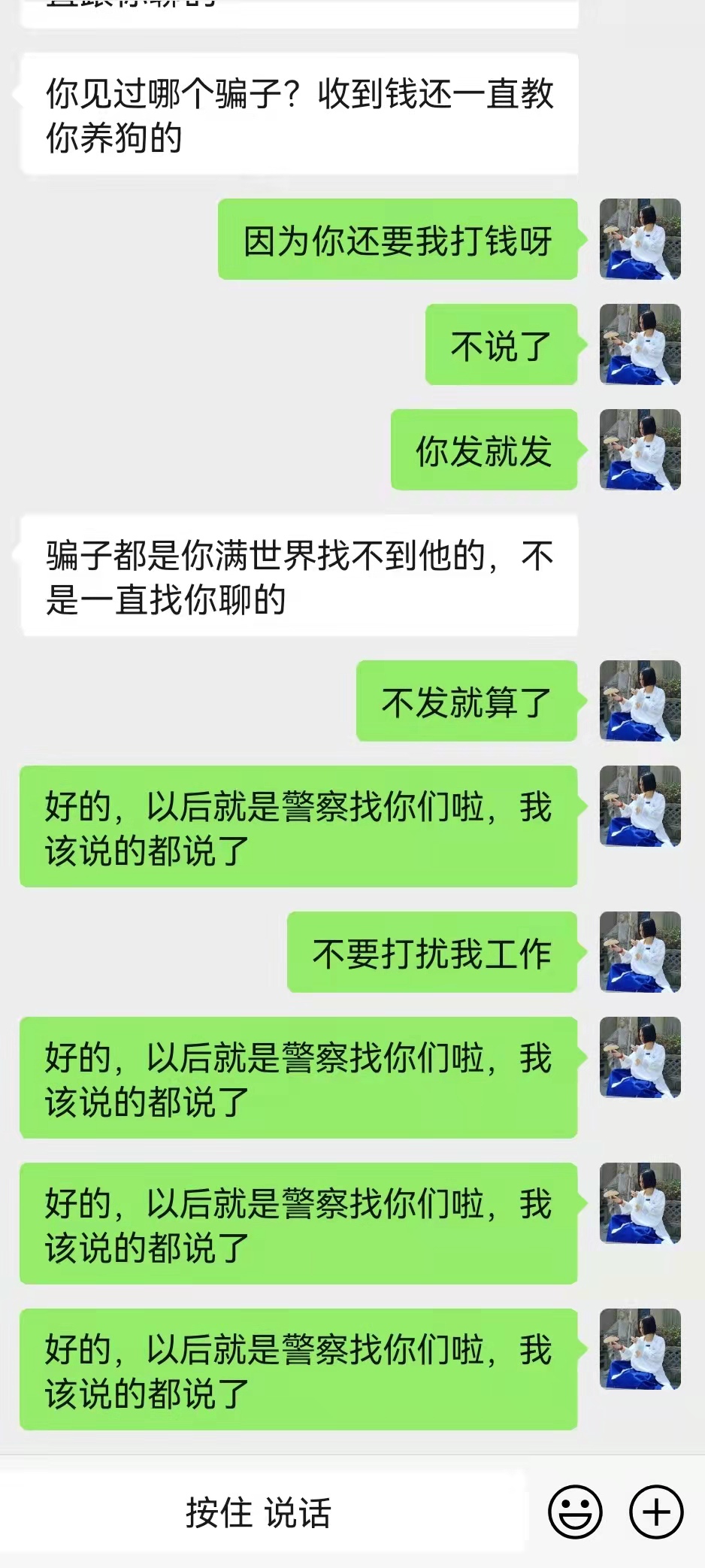Tap the avatar beside "不要打扰我工作"
This screenshot has width=705, height=1568.
(640, 951)
